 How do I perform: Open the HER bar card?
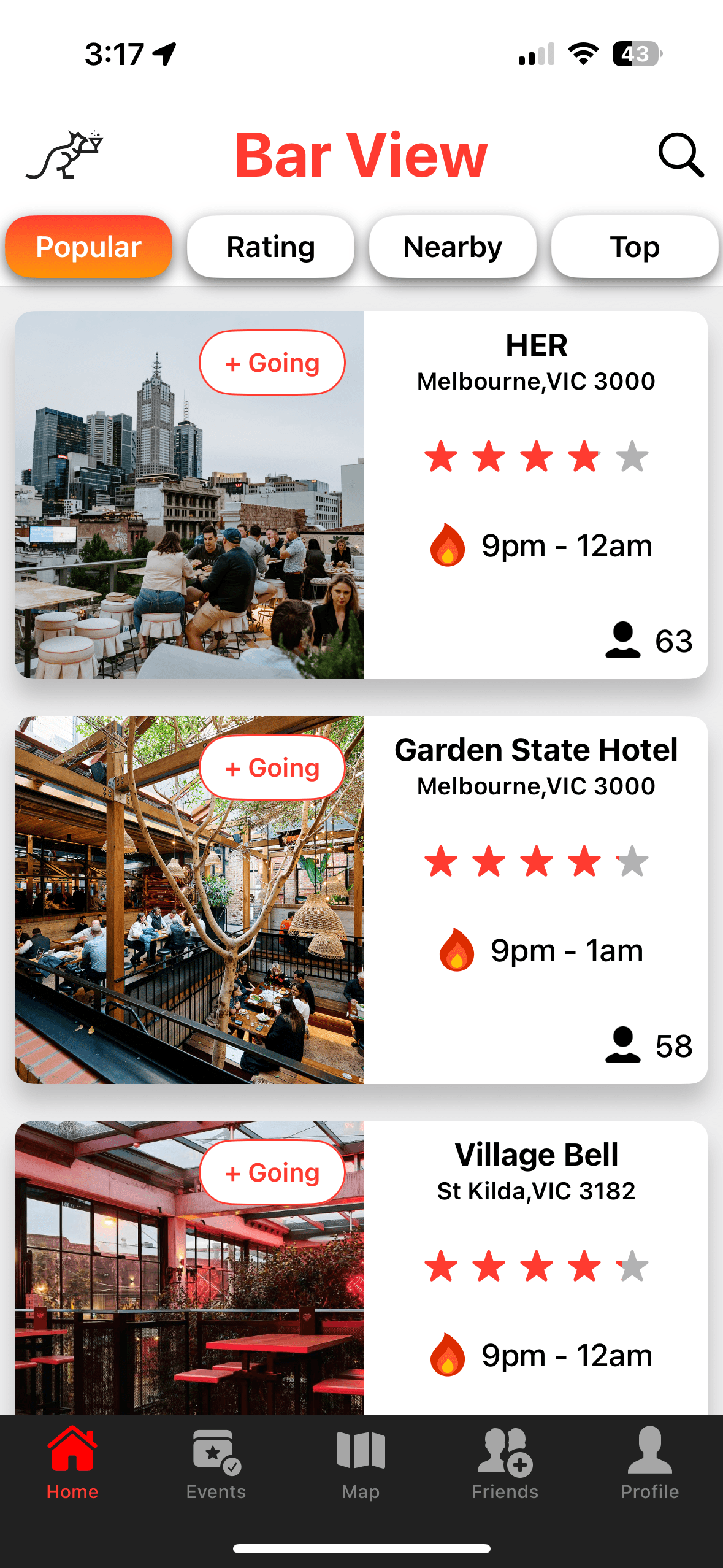536,494
